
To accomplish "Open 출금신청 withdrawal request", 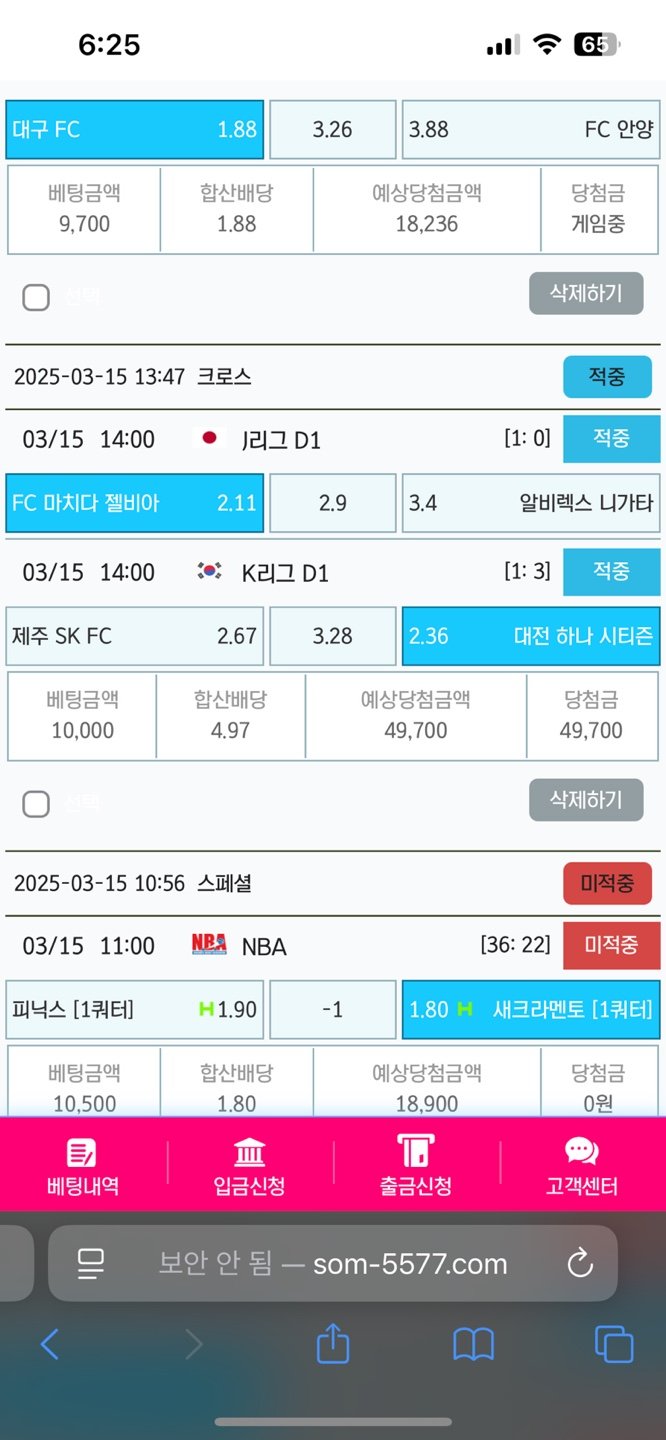I will pos(416,1167).
